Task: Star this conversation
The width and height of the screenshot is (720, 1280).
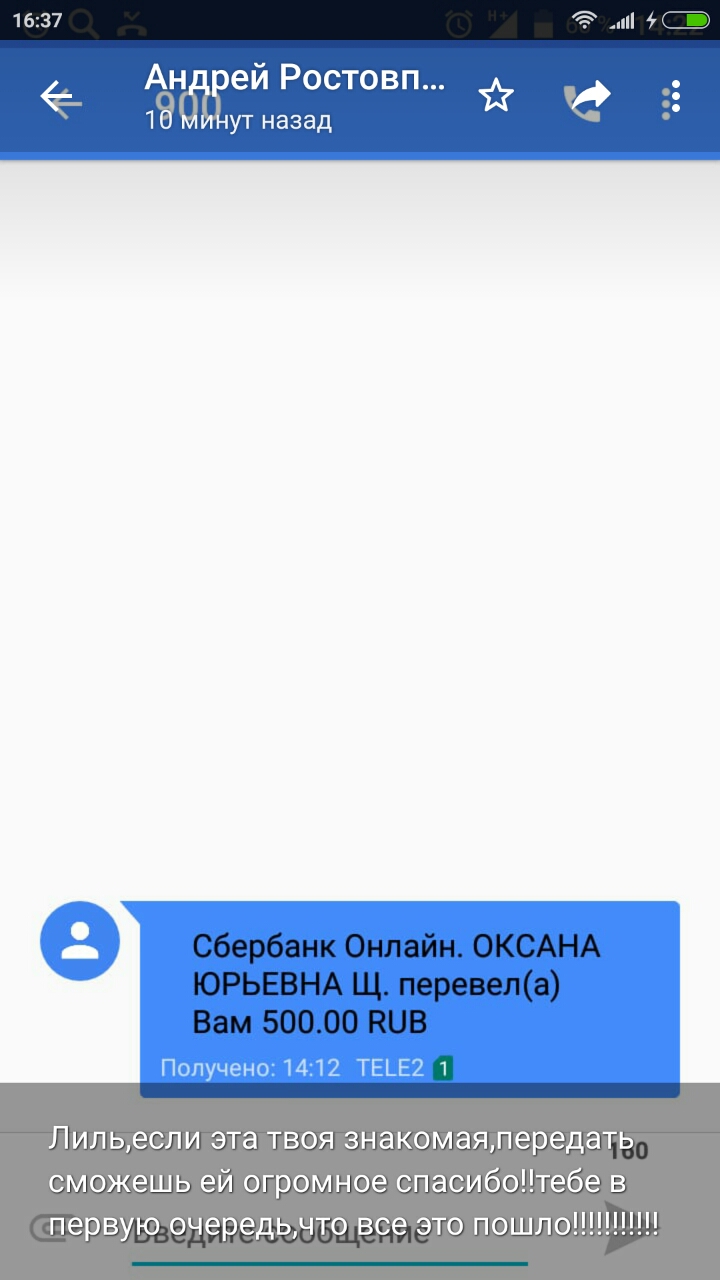Action: pyautogui.click(x=496, y=97)
